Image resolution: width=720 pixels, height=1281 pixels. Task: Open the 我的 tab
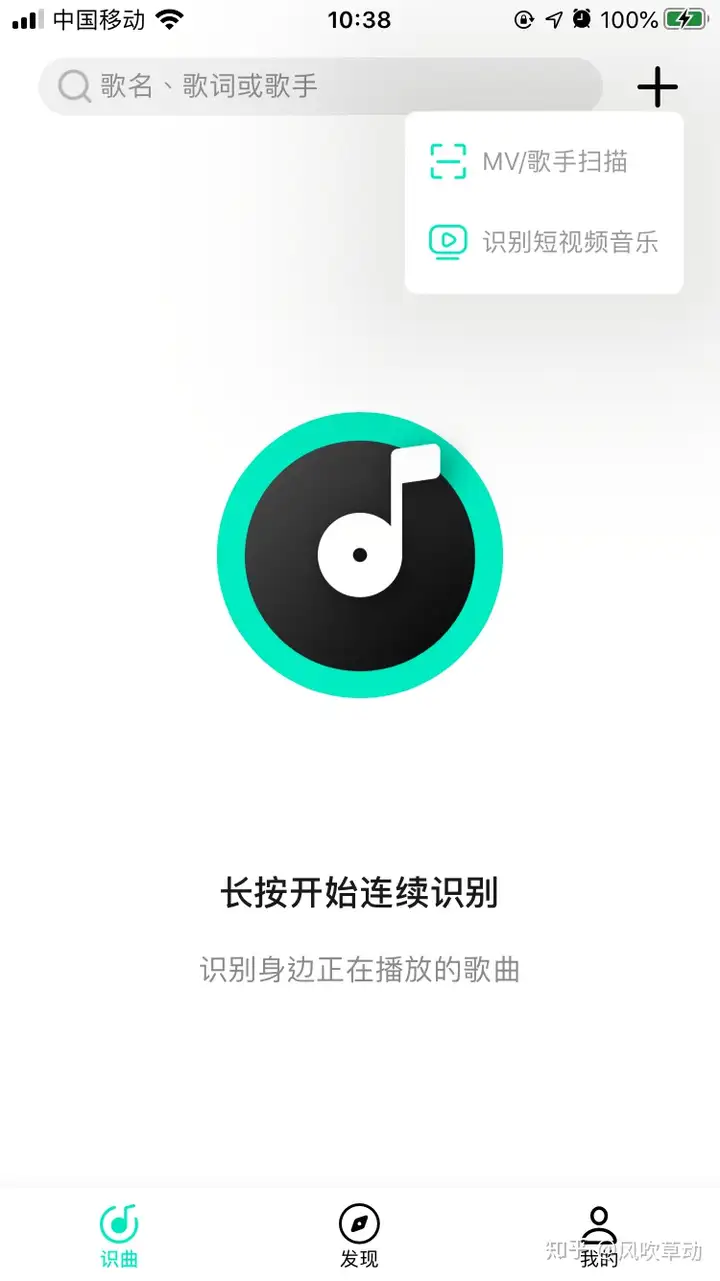[x=598, y=1236]
